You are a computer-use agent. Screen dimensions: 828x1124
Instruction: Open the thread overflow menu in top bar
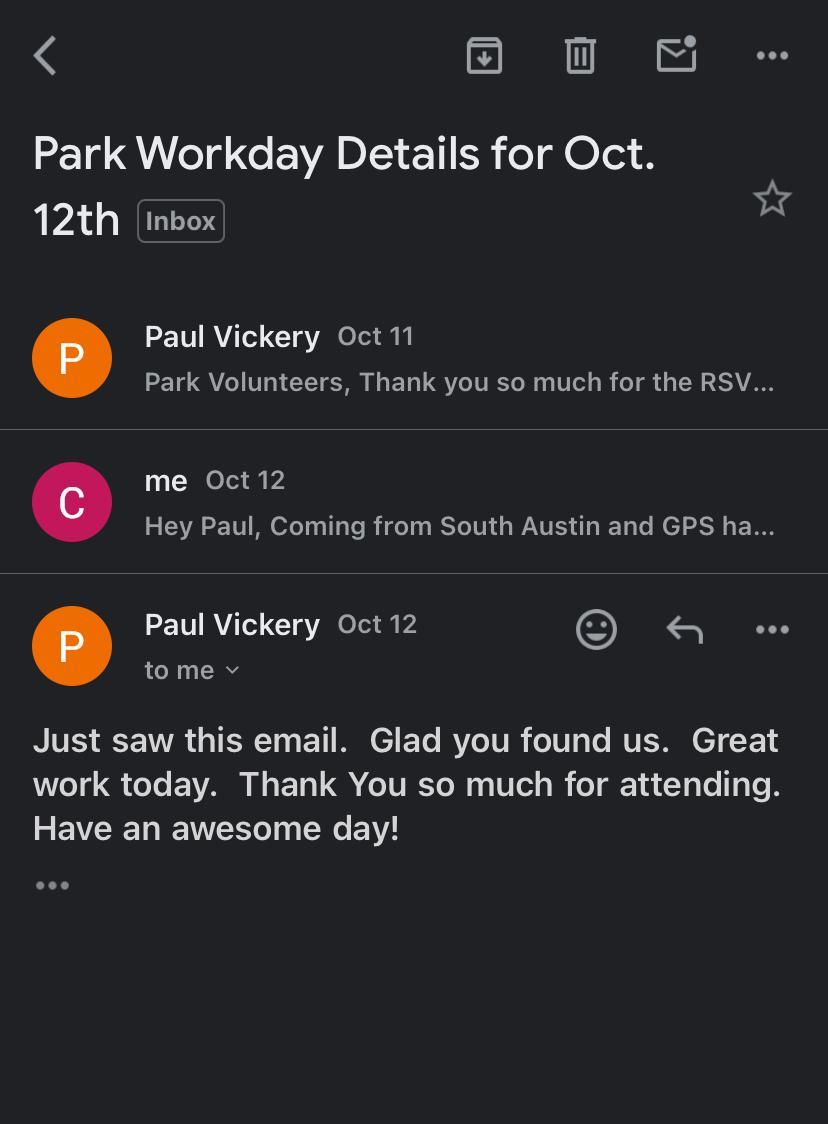click(x=772, y=56)
